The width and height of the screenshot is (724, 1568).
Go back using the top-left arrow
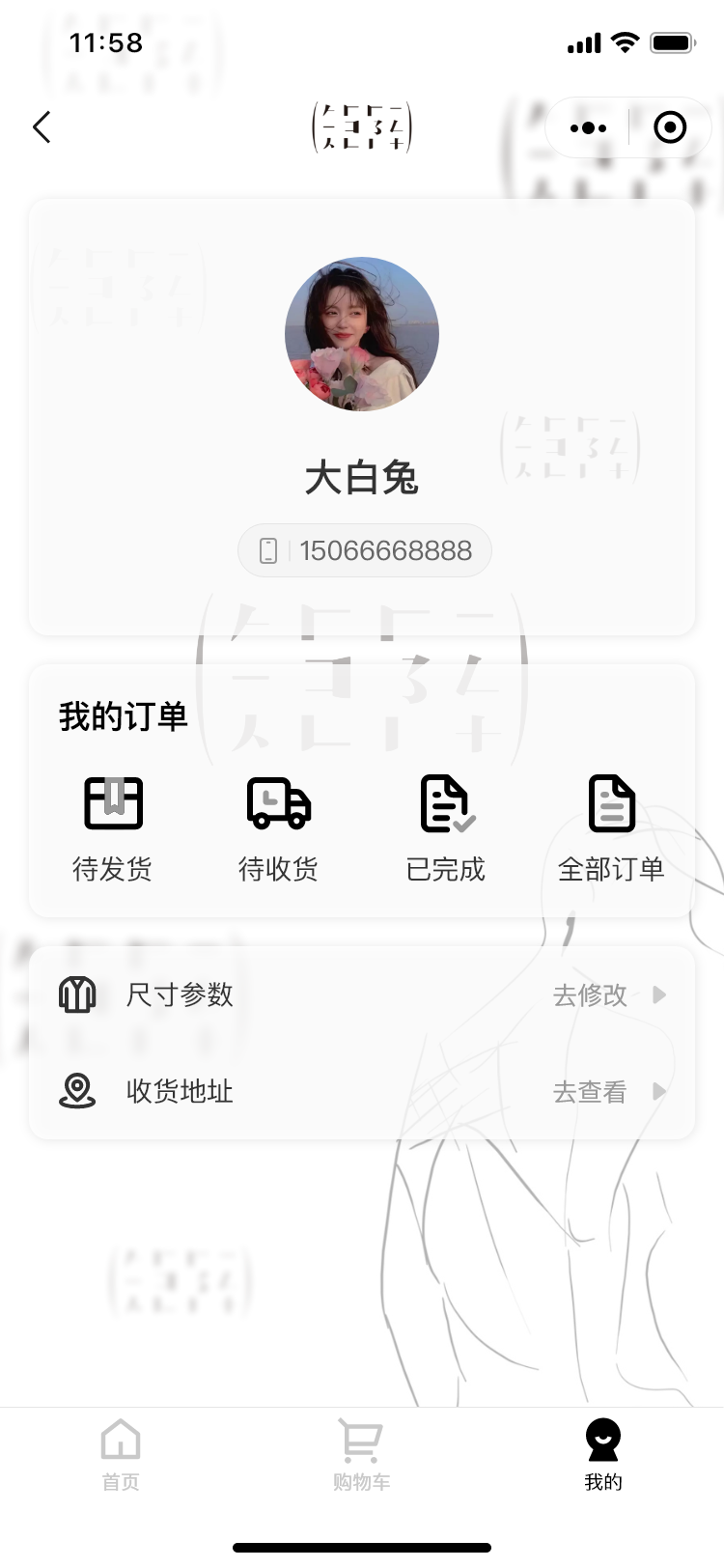coord(42,127)
